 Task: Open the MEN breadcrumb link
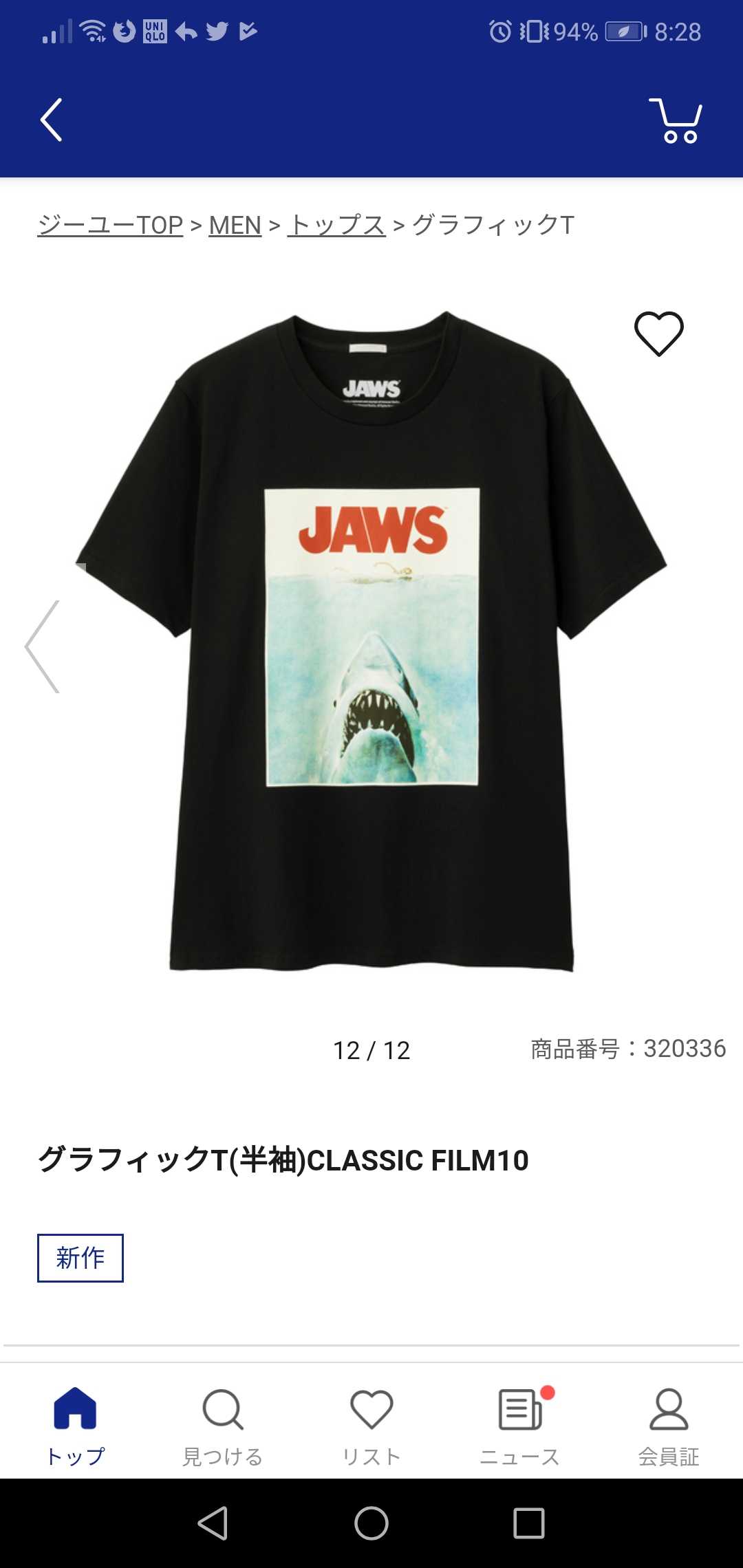tap(235, 225)
